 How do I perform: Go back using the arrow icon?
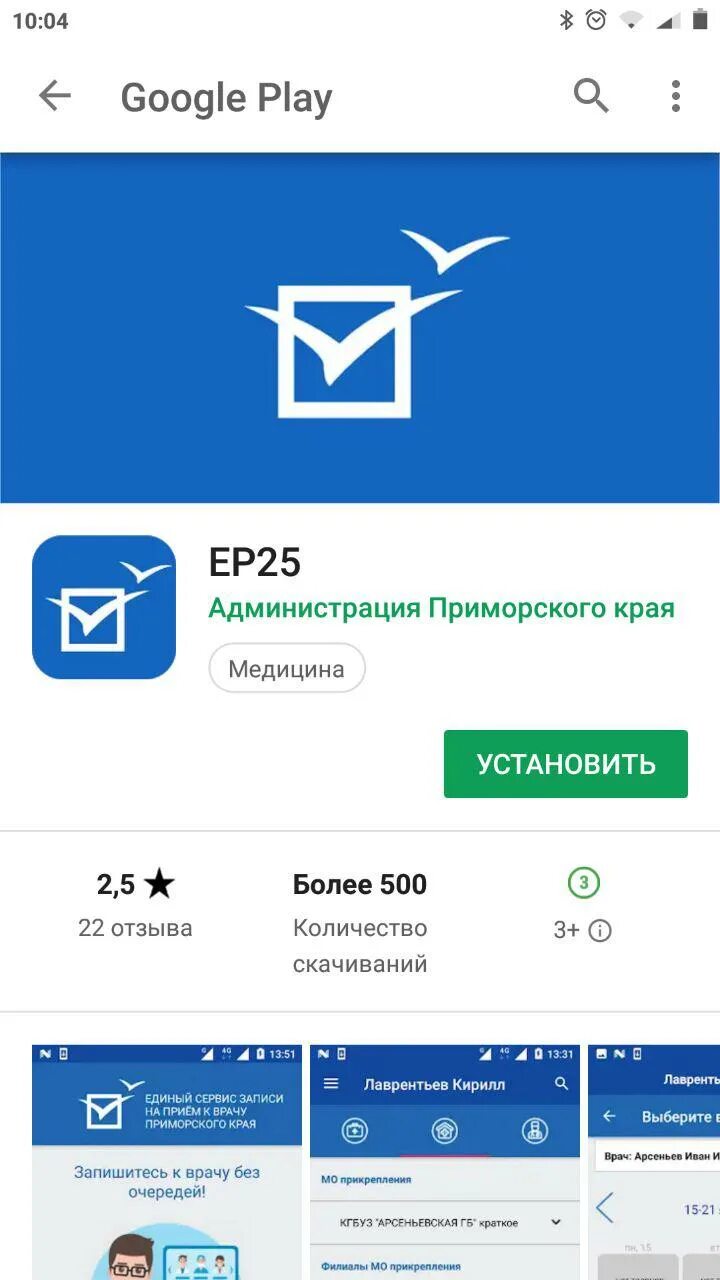point(55,96)
